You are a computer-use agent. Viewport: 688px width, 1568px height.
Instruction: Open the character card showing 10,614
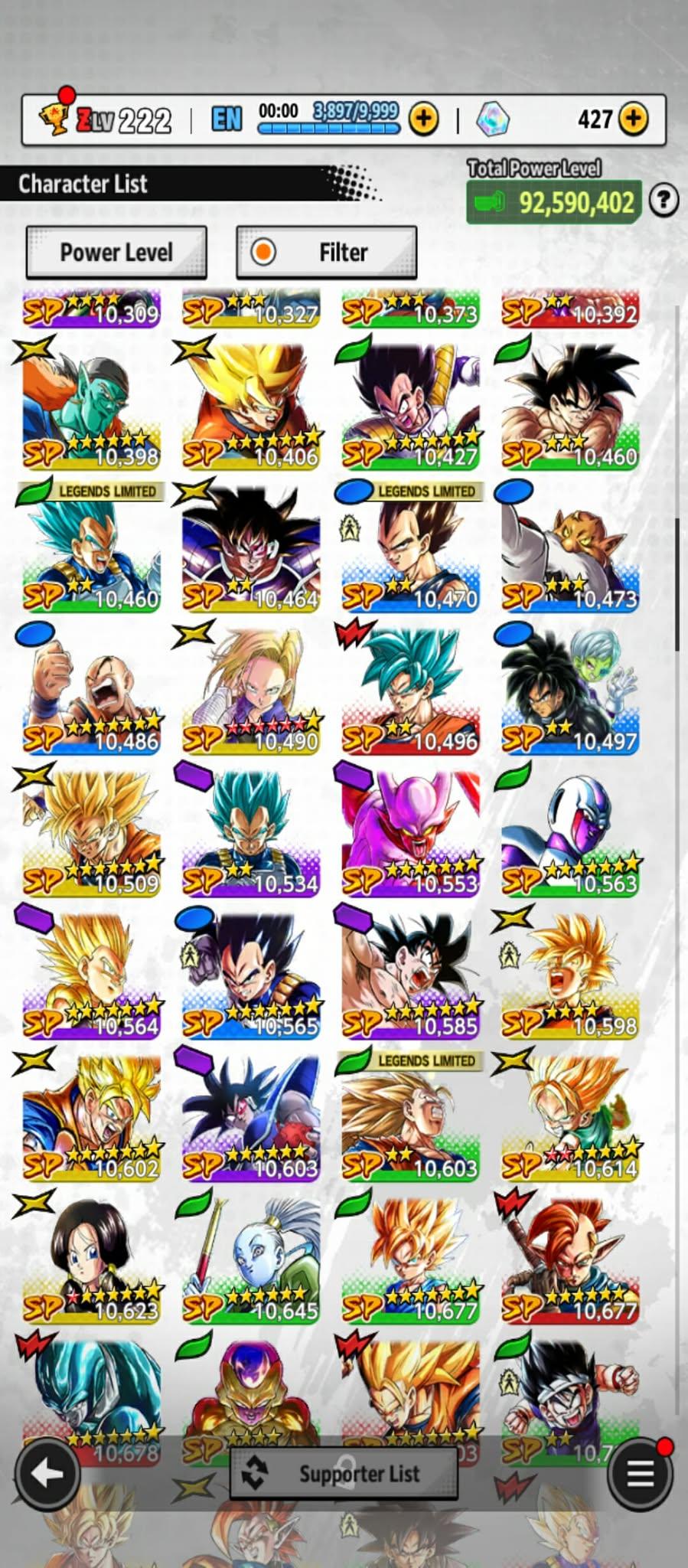point(570,1116)
